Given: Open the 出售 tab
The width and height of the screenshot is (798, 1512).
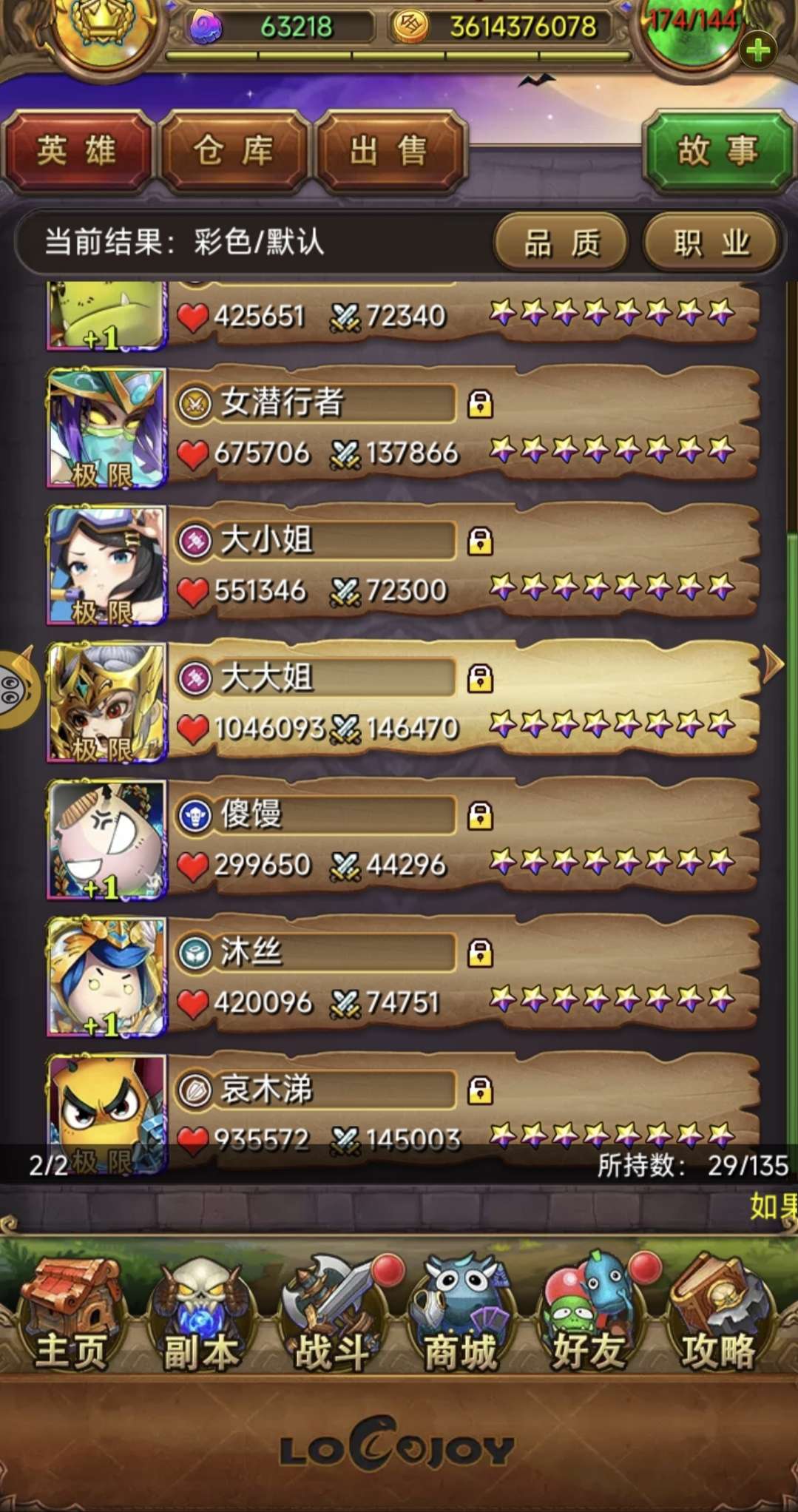Looking at the screenshot, I should [x=390, y=152].
